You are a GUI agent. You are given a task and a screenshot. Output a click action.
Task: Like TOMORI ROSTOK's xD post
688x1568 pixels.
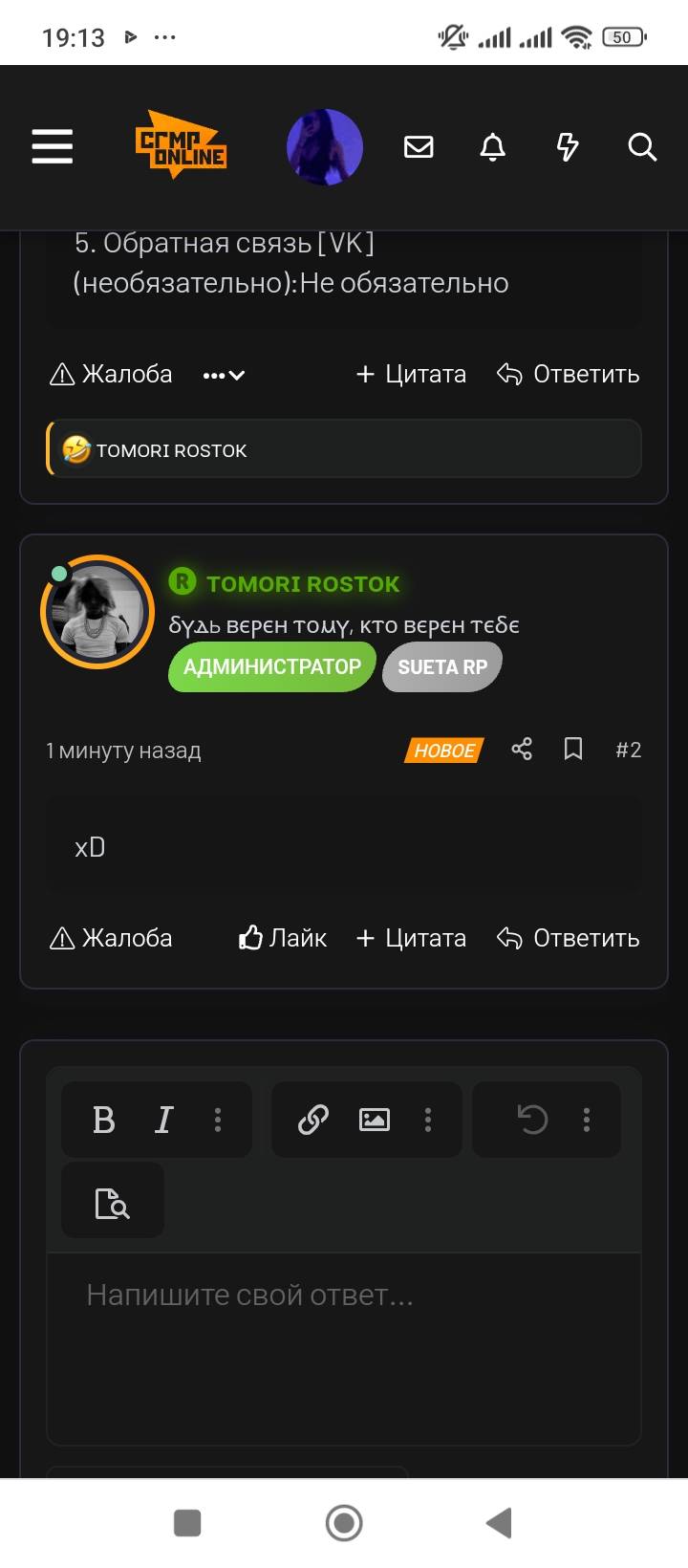[283, 938]
